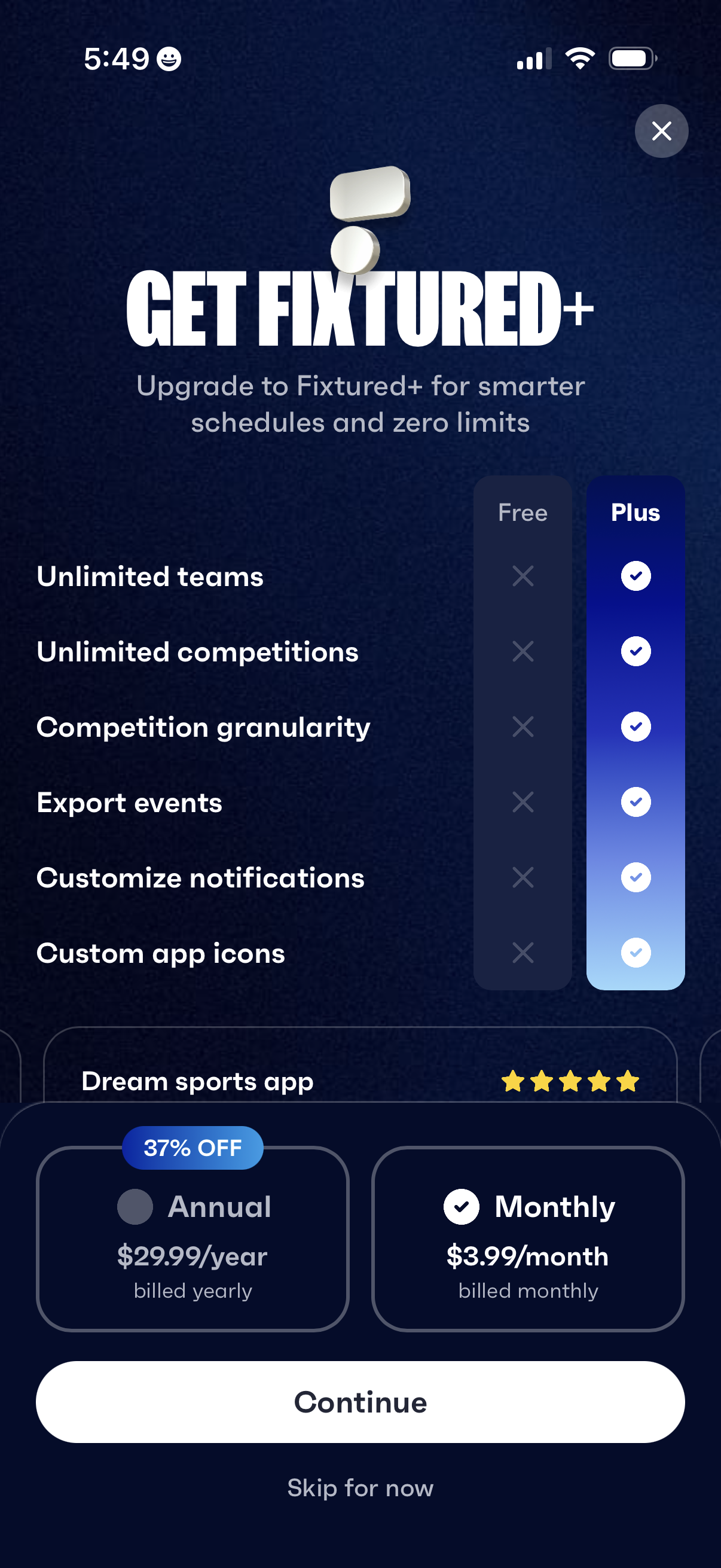Tap the Competition granularity checkmark icon

(636, 726)
